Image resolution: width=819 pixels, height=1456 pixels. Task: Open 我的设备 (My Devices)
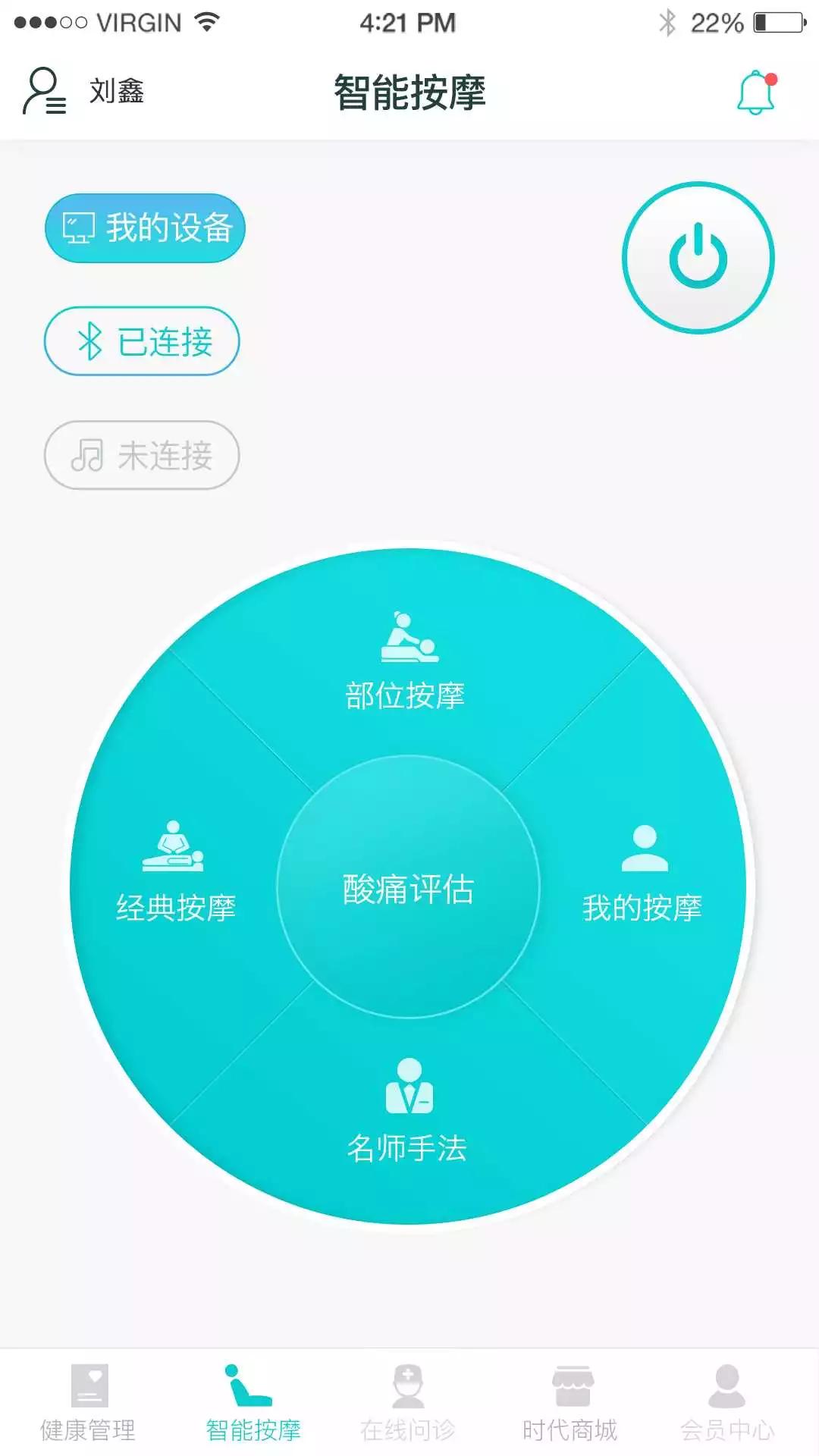click(x=145, y=228)
